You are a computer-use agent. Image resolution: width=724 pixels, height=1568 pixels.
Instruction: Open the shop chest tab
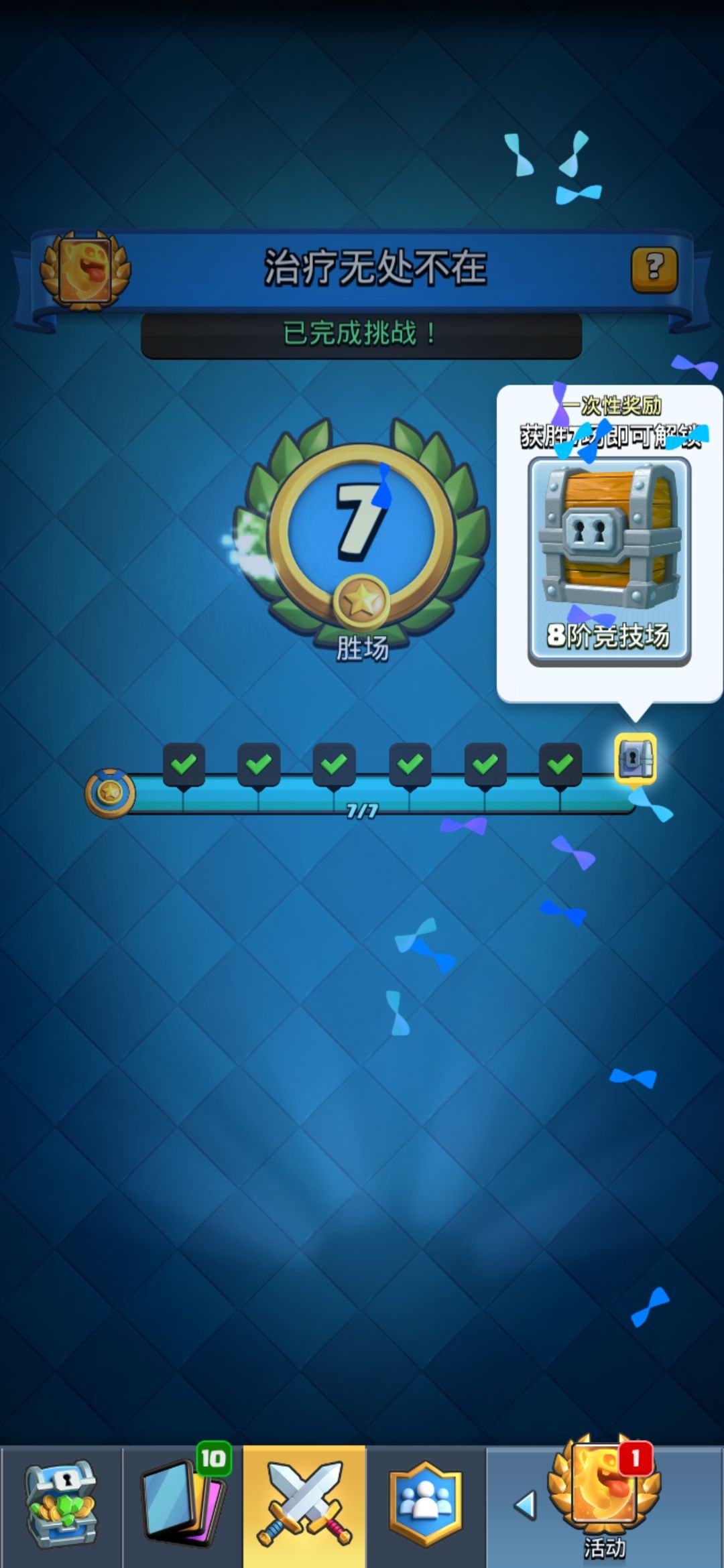pos(62,1507)
